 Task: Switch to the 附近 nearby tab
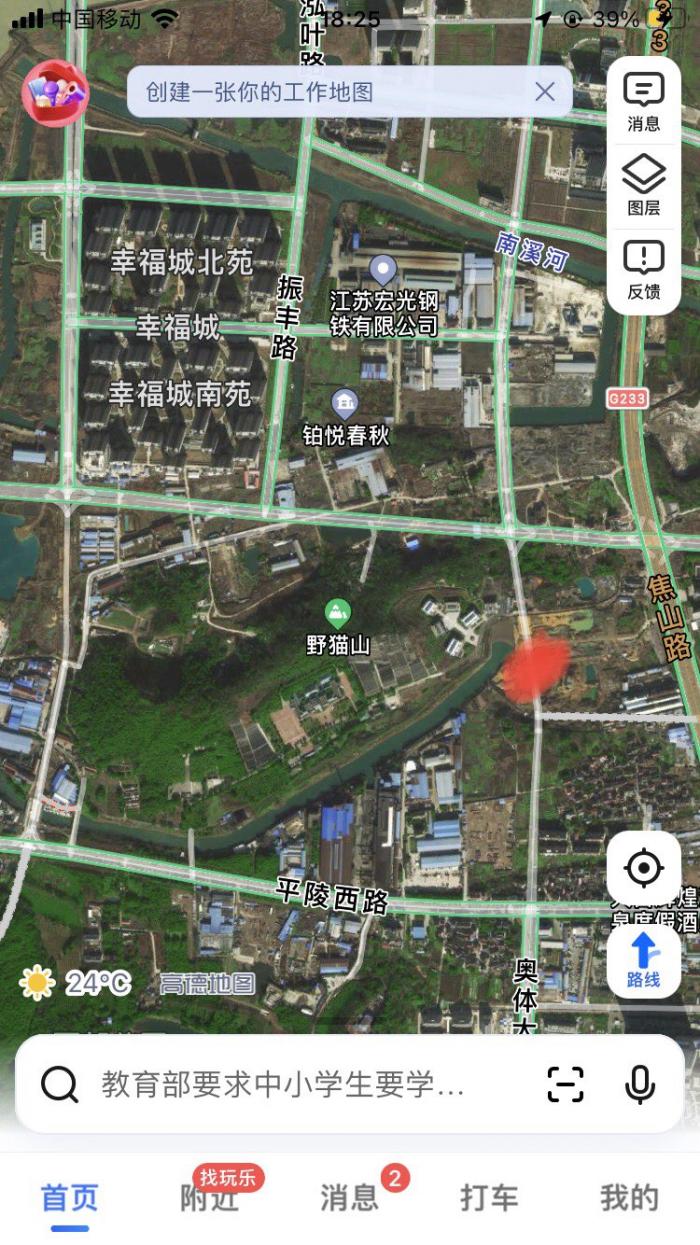tap(210, 1197)
